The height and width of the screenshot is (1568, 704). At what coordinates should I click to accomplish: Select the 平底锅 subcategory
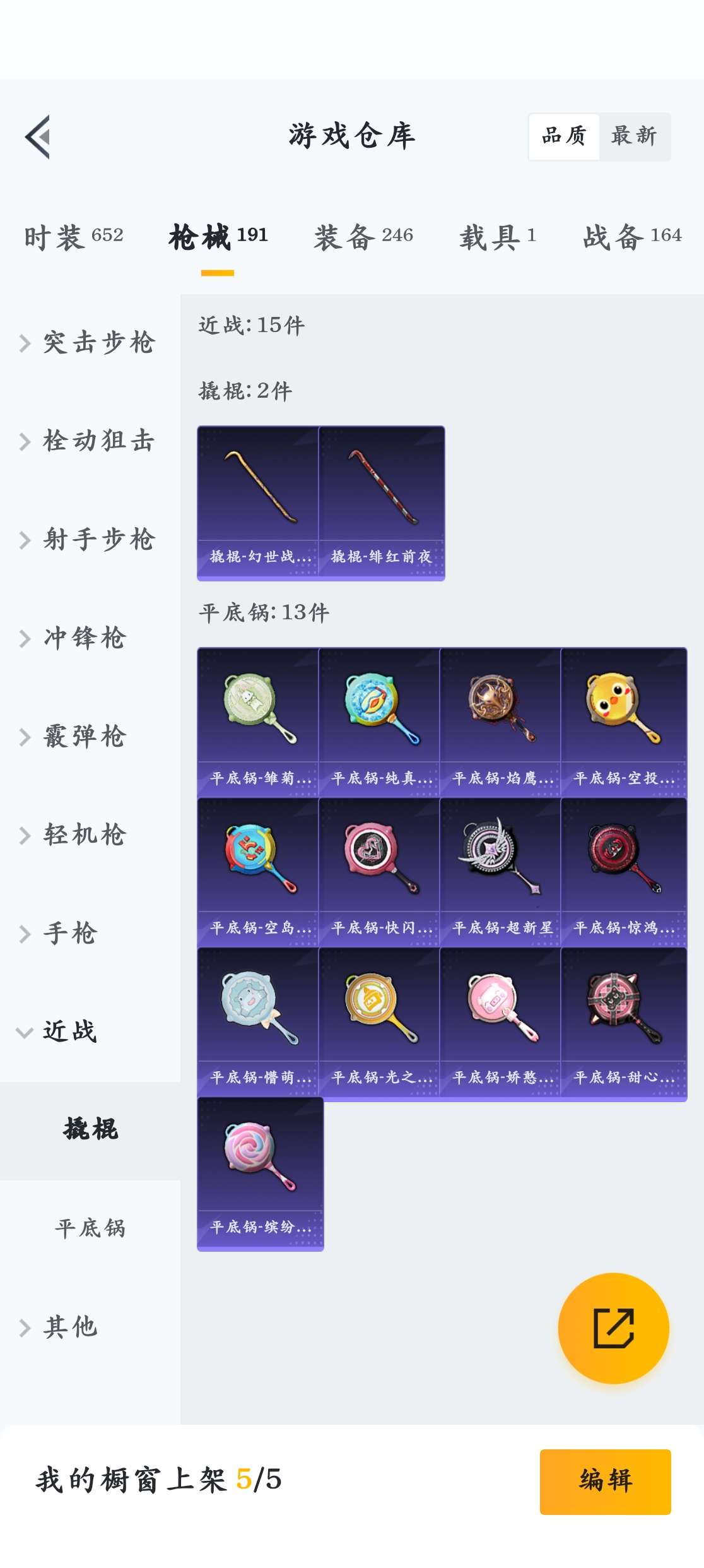pos(90,1228)
